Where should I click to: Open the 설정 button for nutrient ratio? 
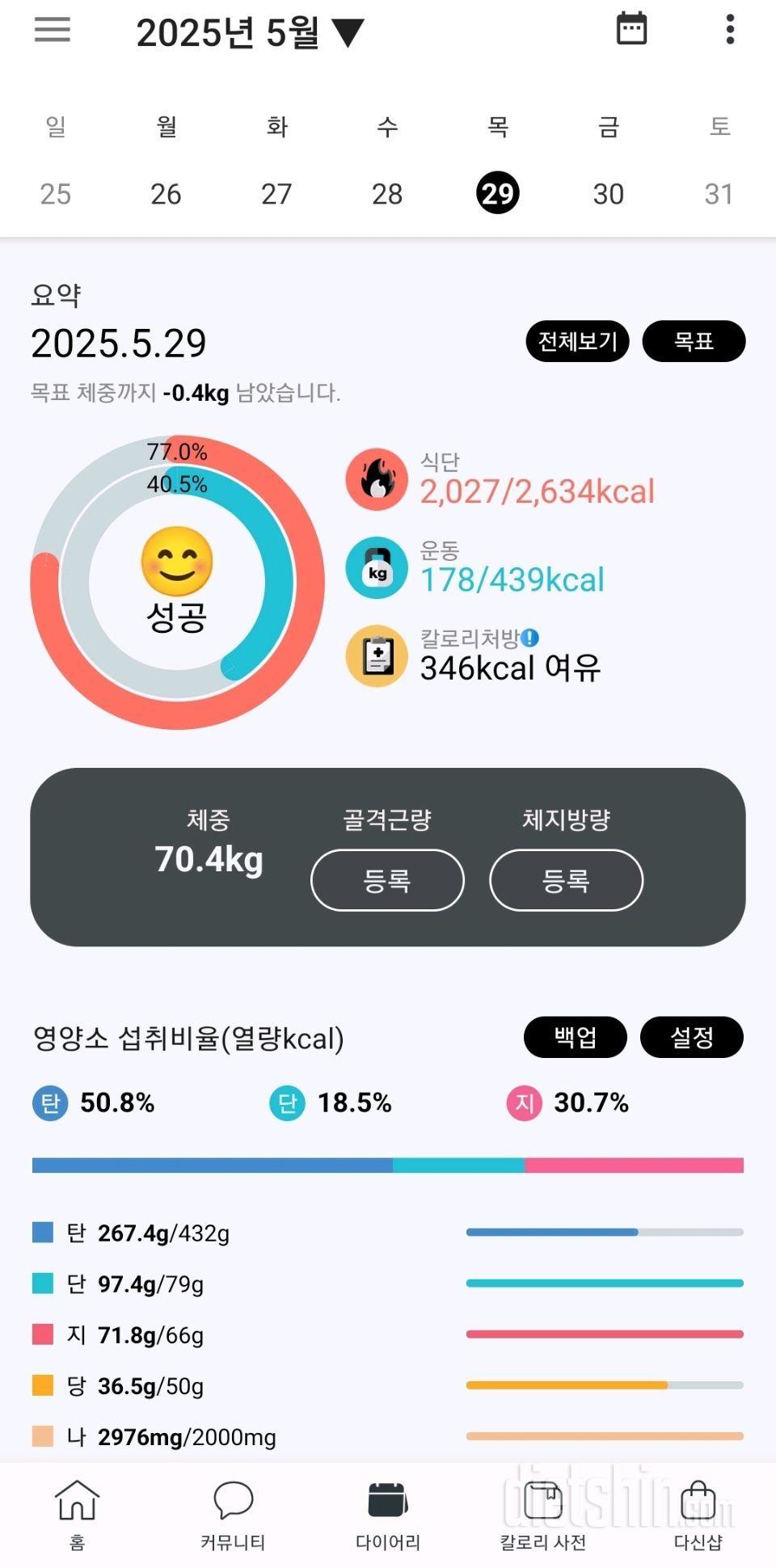(691, 1037)
